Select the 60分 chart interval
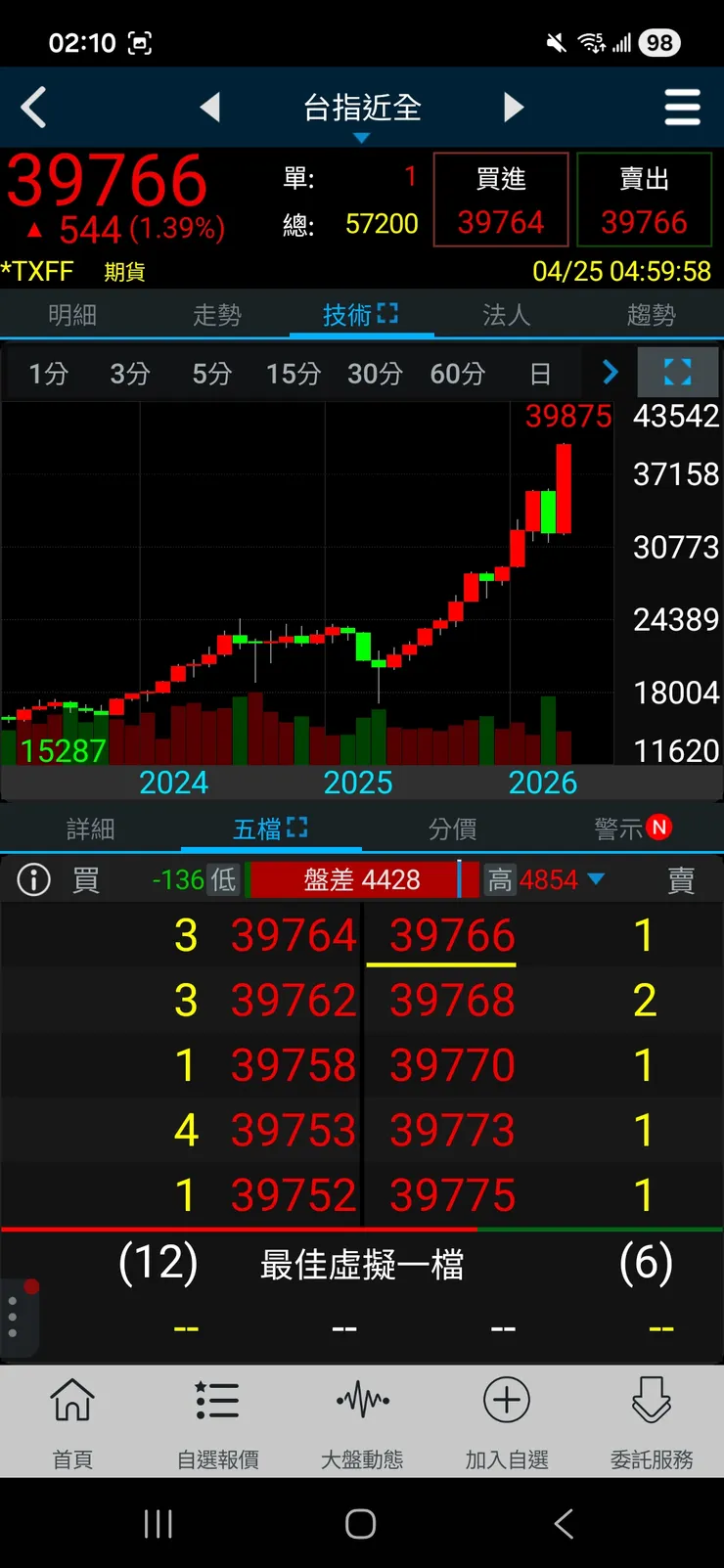Image resolution: width=724 pixels, height=1568 pixels. tap(457, 374)
